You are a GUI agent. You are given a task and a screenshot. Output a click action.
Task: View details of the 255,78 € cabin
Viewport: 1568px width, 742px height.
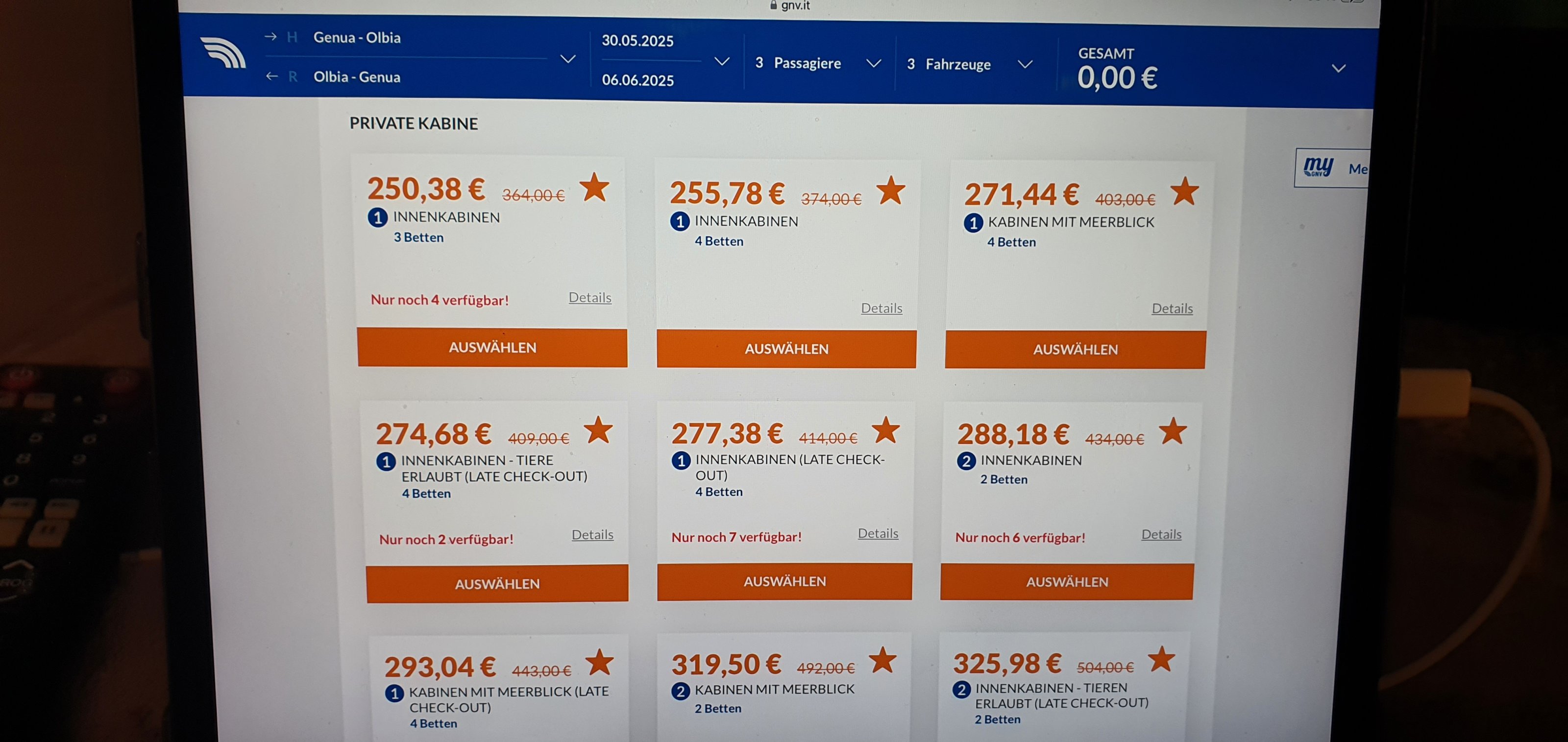click(881, 309)
